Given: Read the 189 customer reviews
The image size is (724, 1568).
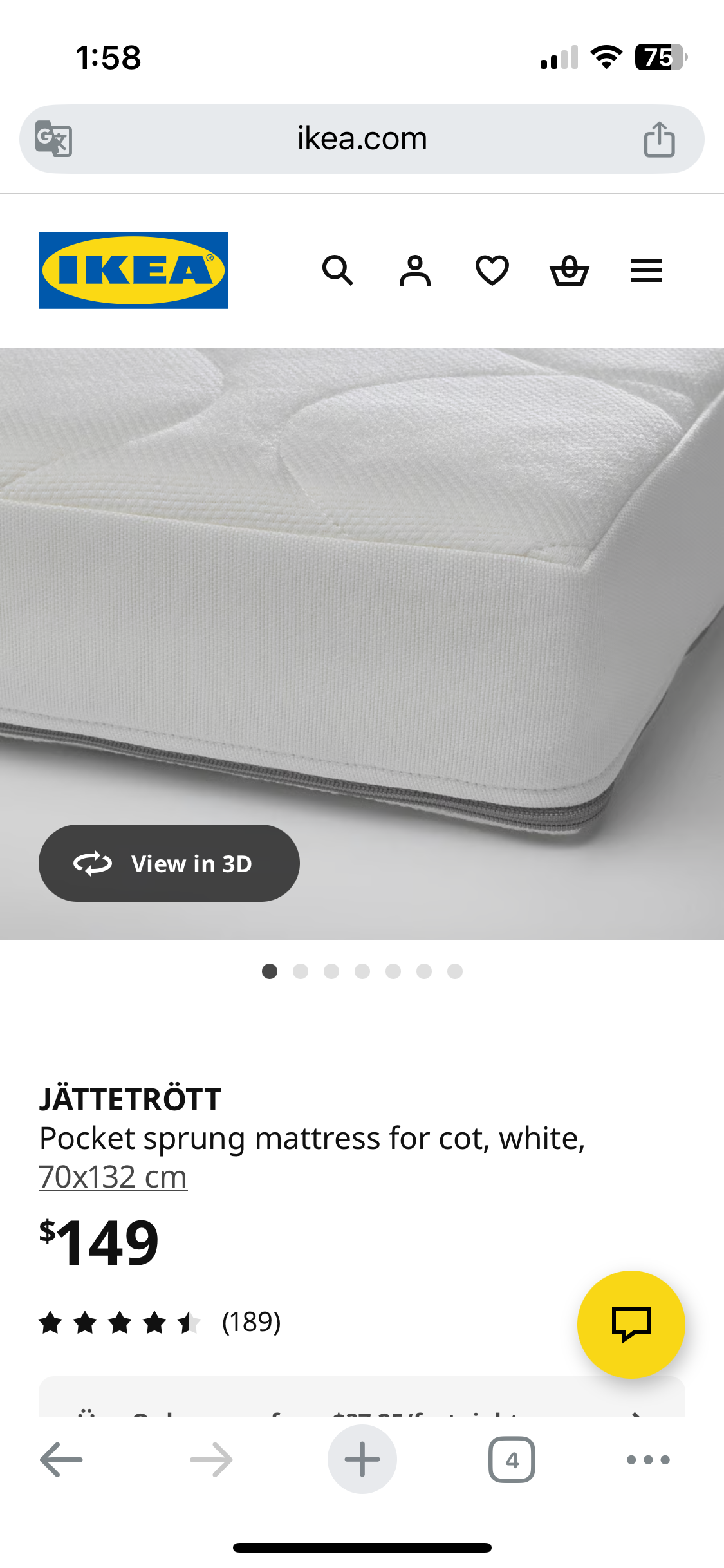Looking at the screenshot, I should pyautogui.click(x=251, y=1323).
